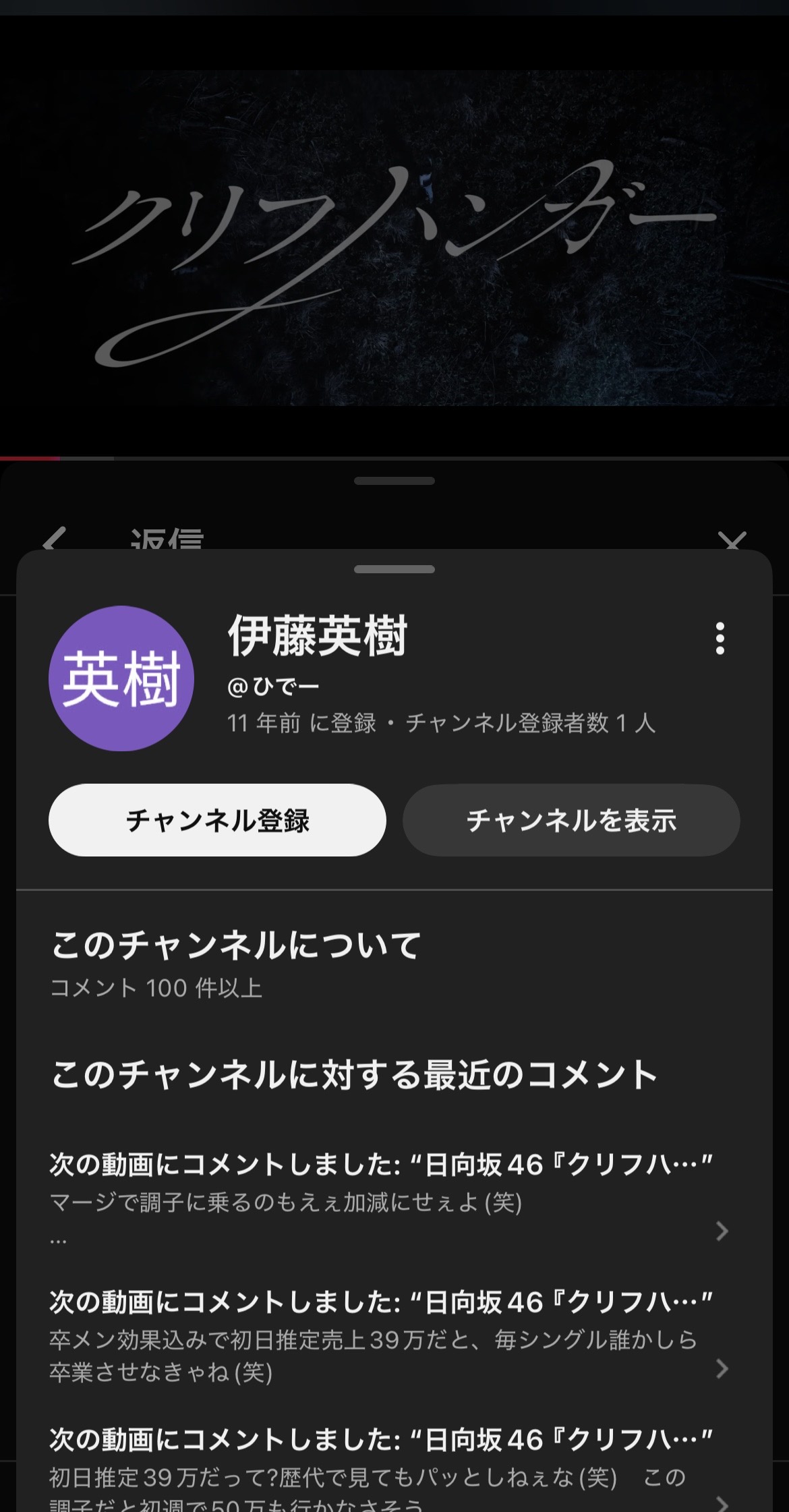Subscribe with the チャンネル登録 button
The height and width of the screenshot is (1512, 789).
(217, 820)
